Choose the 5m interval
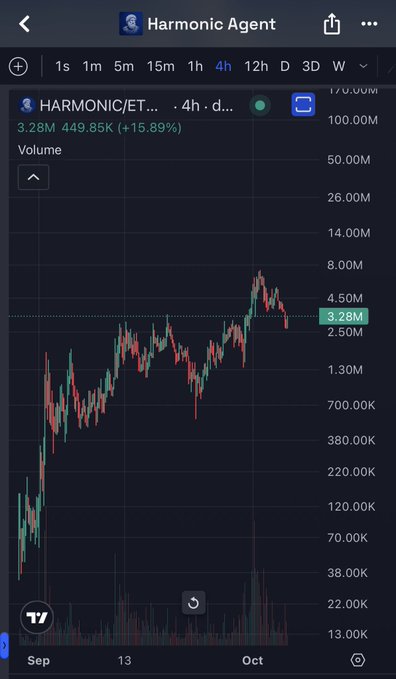The height and width of the screenshot is (679, 396). [x=124, y=66]
